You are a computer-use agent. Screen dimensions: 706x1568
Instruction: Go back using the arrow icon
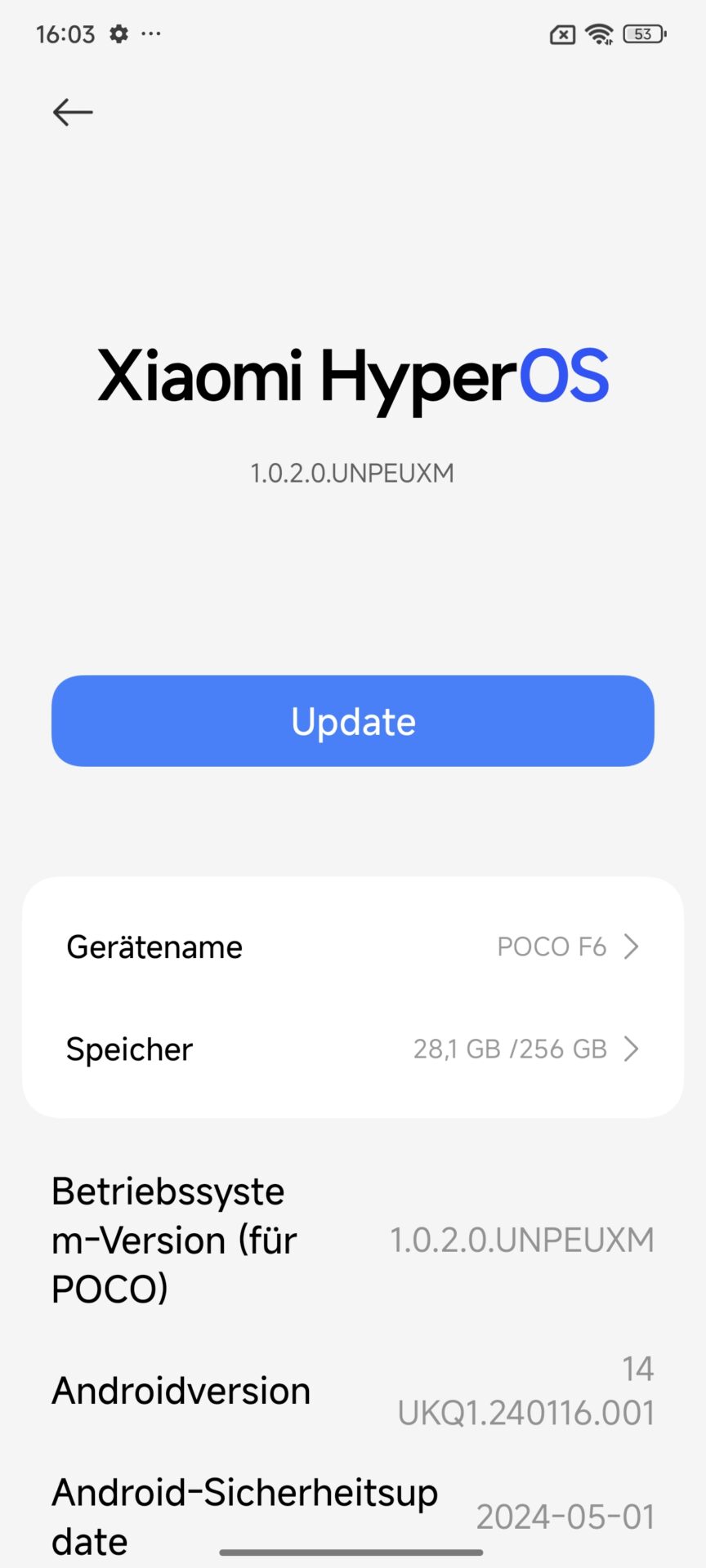click(x=73, y=112)
